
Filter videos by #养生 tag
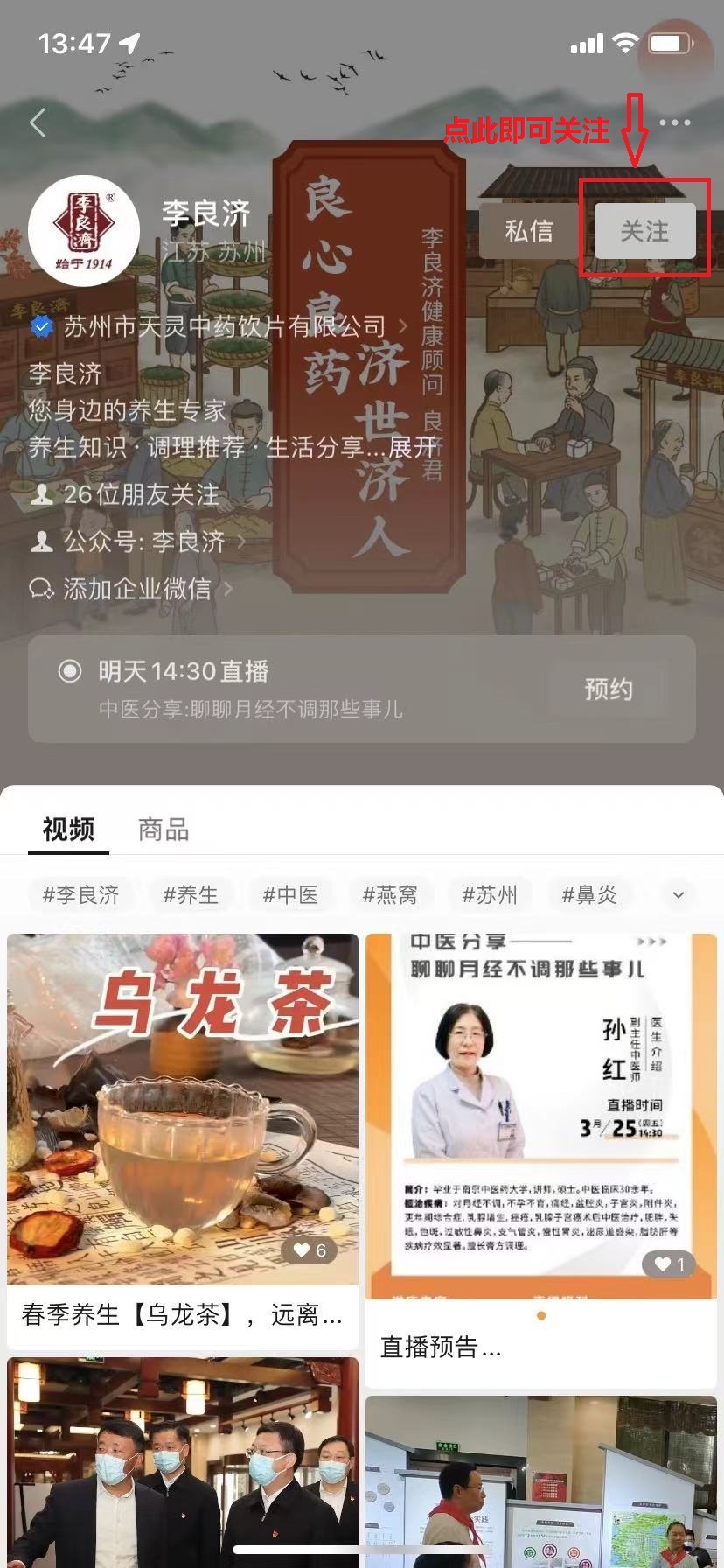click(x=191, y=895)
